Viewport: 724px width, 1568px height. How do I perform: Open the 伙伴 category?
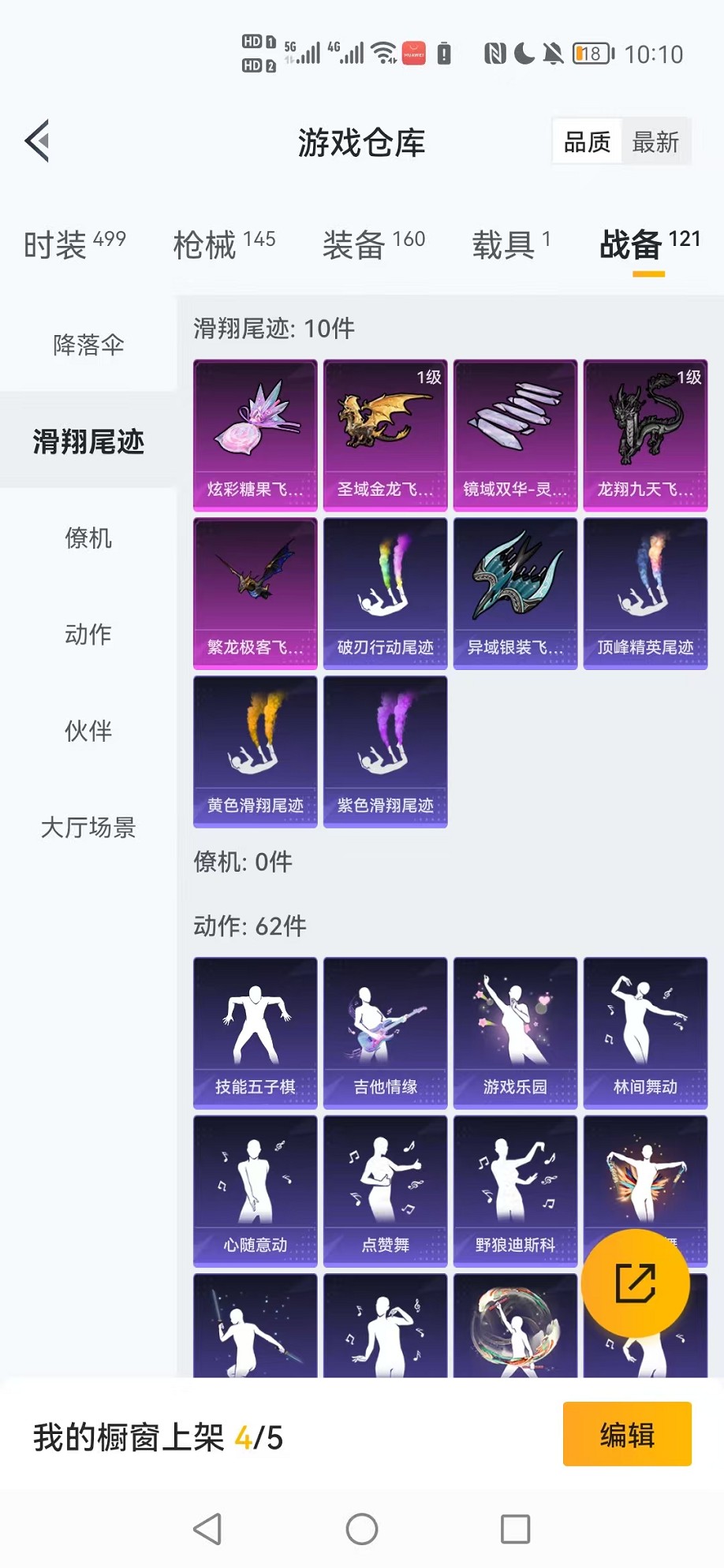88,731
